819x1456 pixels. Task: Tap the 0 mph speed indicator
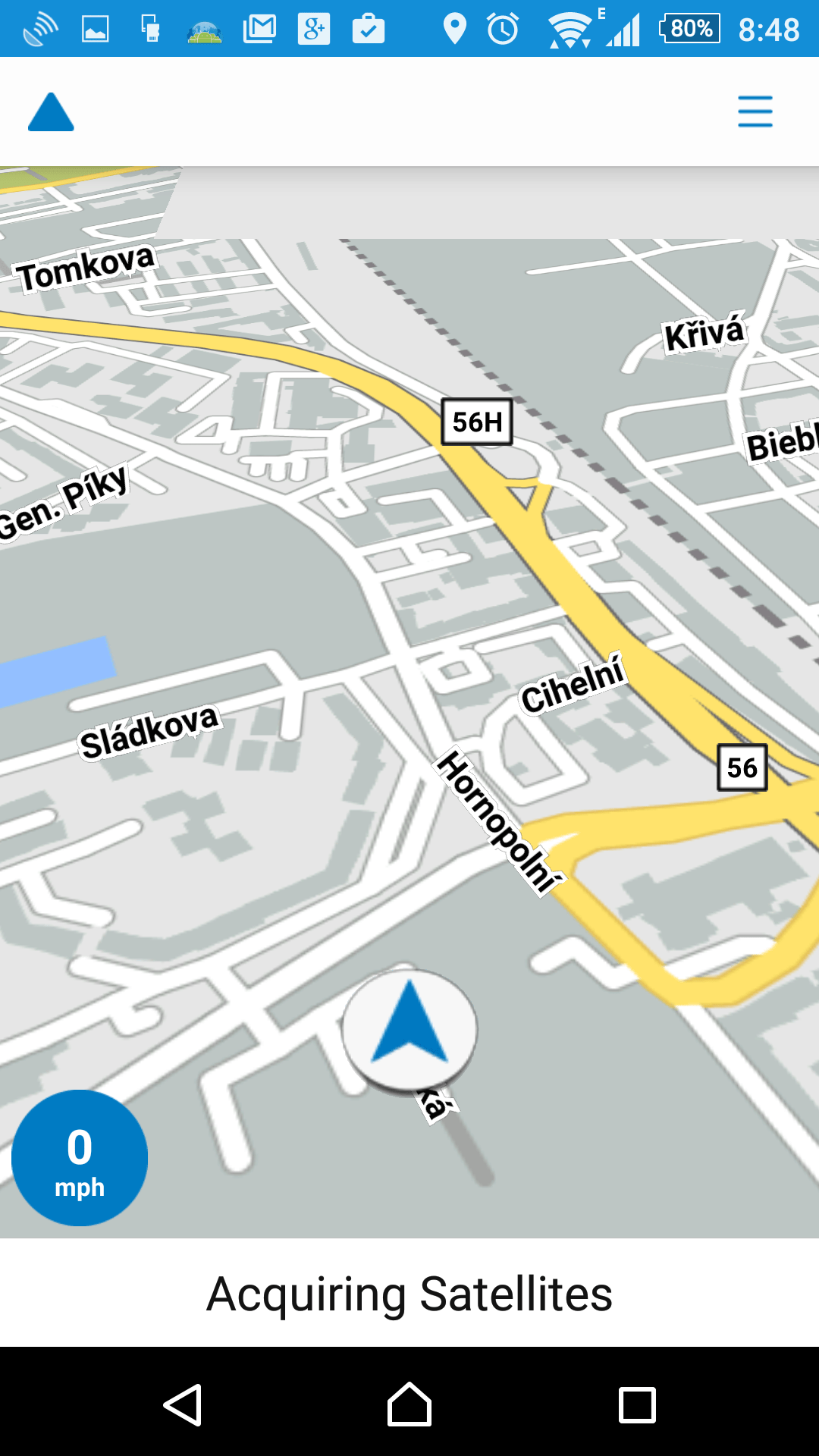point(80,1158)
